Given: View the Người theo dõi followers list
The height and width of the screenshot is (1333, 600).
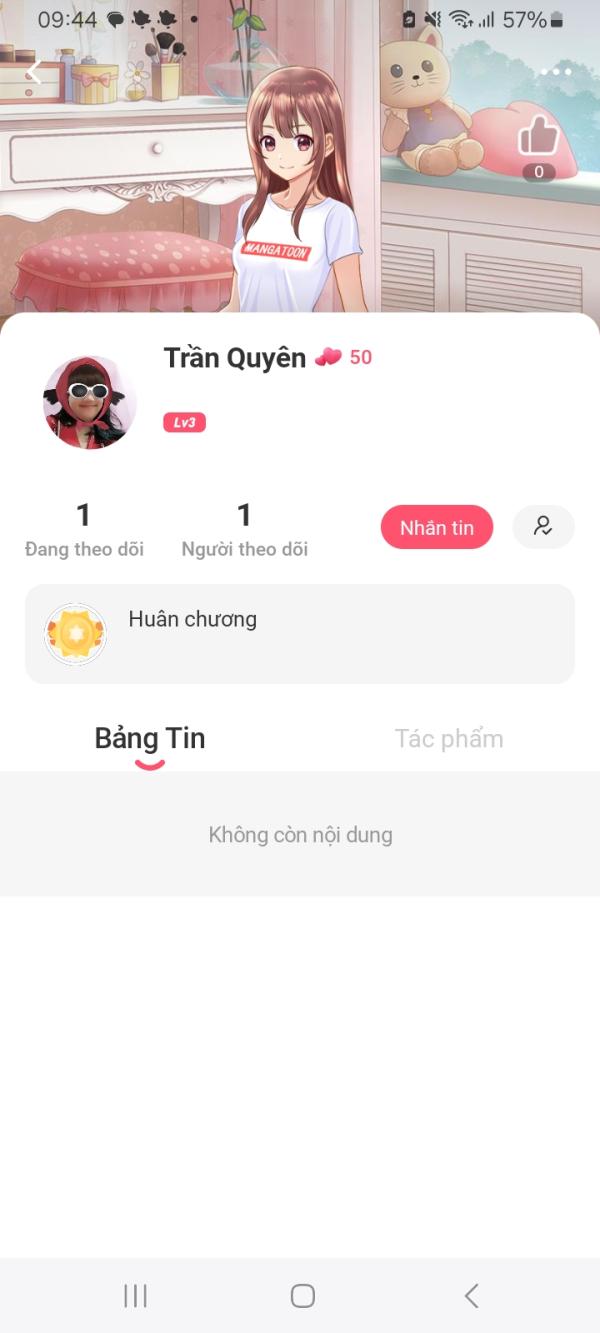Looking at the screenshot, I should pos(244,530).
